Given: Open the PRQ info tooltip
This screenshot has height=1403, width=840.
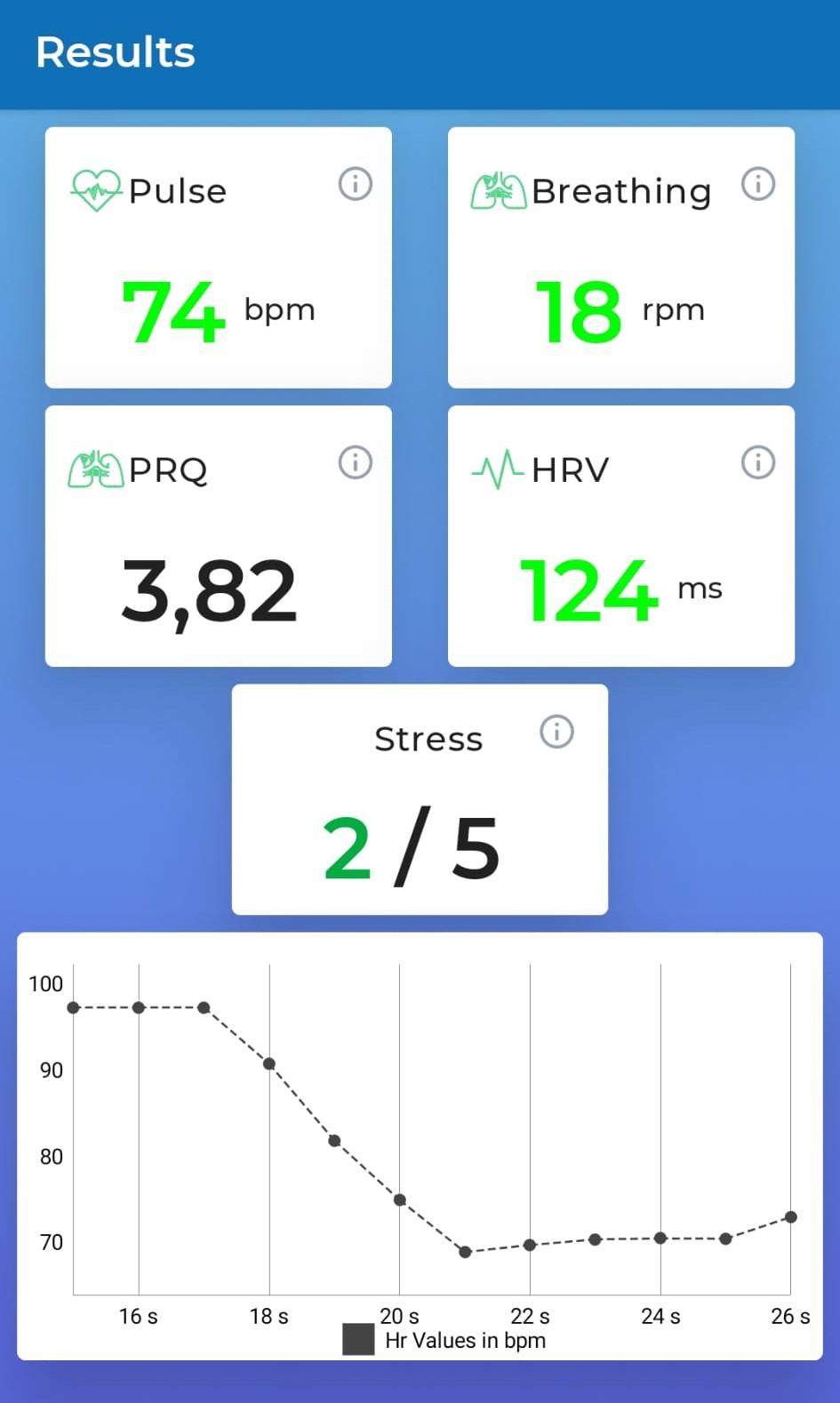Looking at the screenshot, I should pos(354,461).
